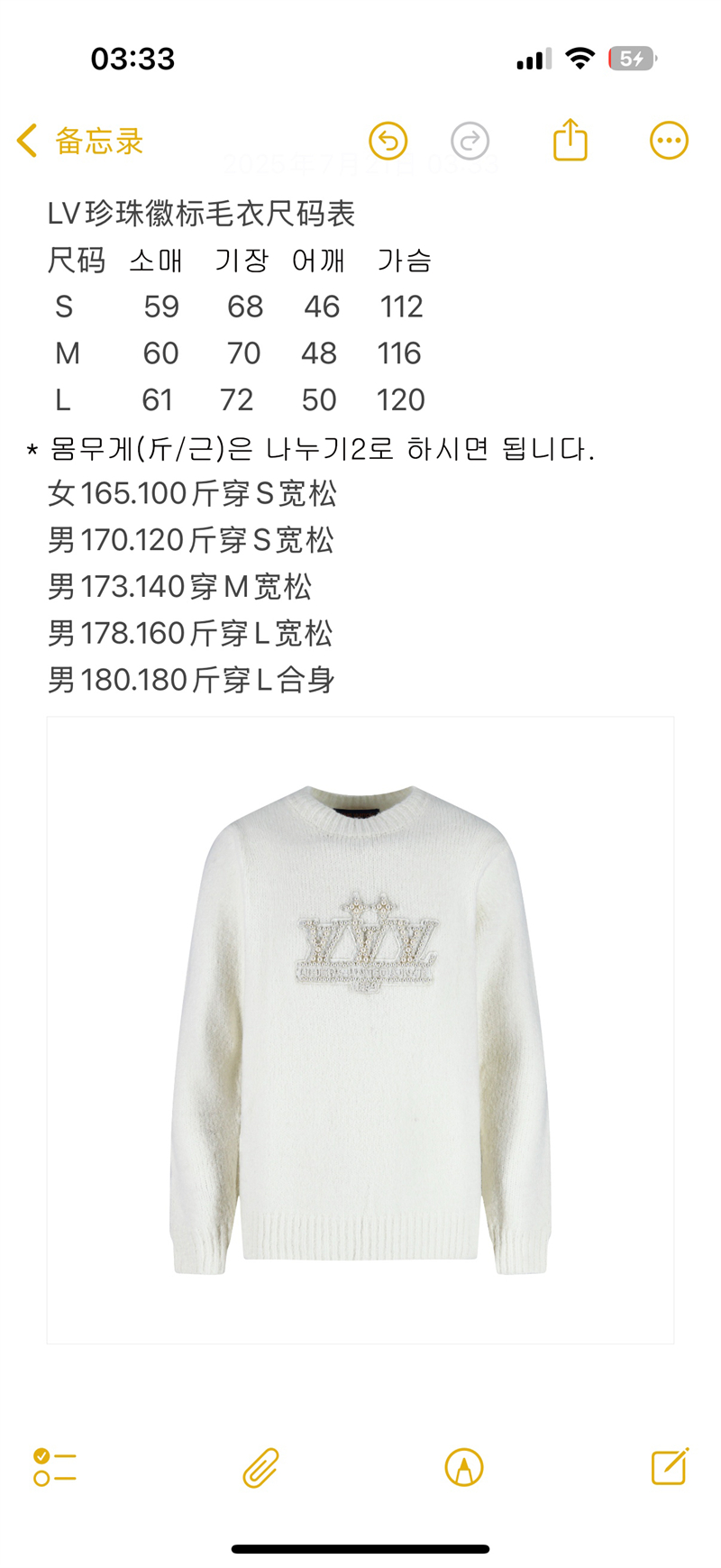Image resolution: width=721 pixels, height=1568 pixels.
Task: Open the more options menu
Action: coord(669,141)
